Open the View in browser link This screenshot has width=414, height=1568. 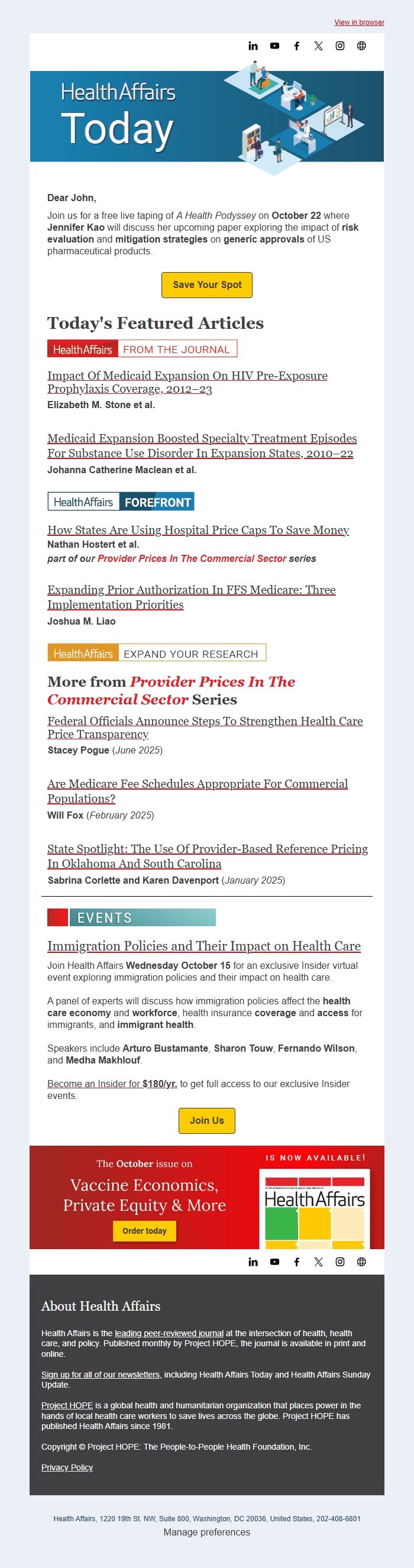pos(358,22)
